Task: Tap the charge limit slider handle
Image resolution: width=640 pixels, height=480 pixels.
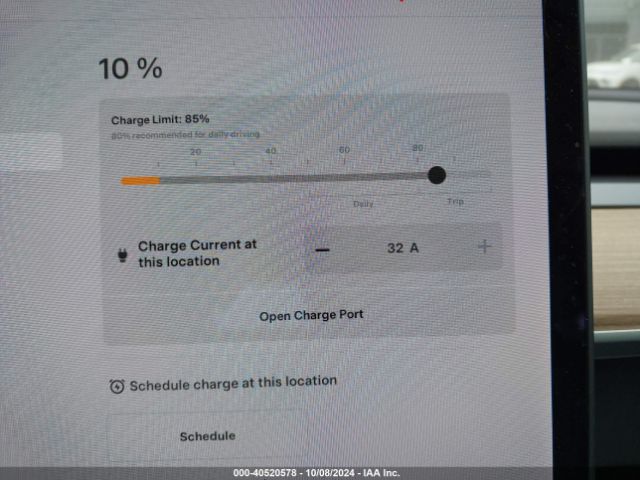Action: 436,176
